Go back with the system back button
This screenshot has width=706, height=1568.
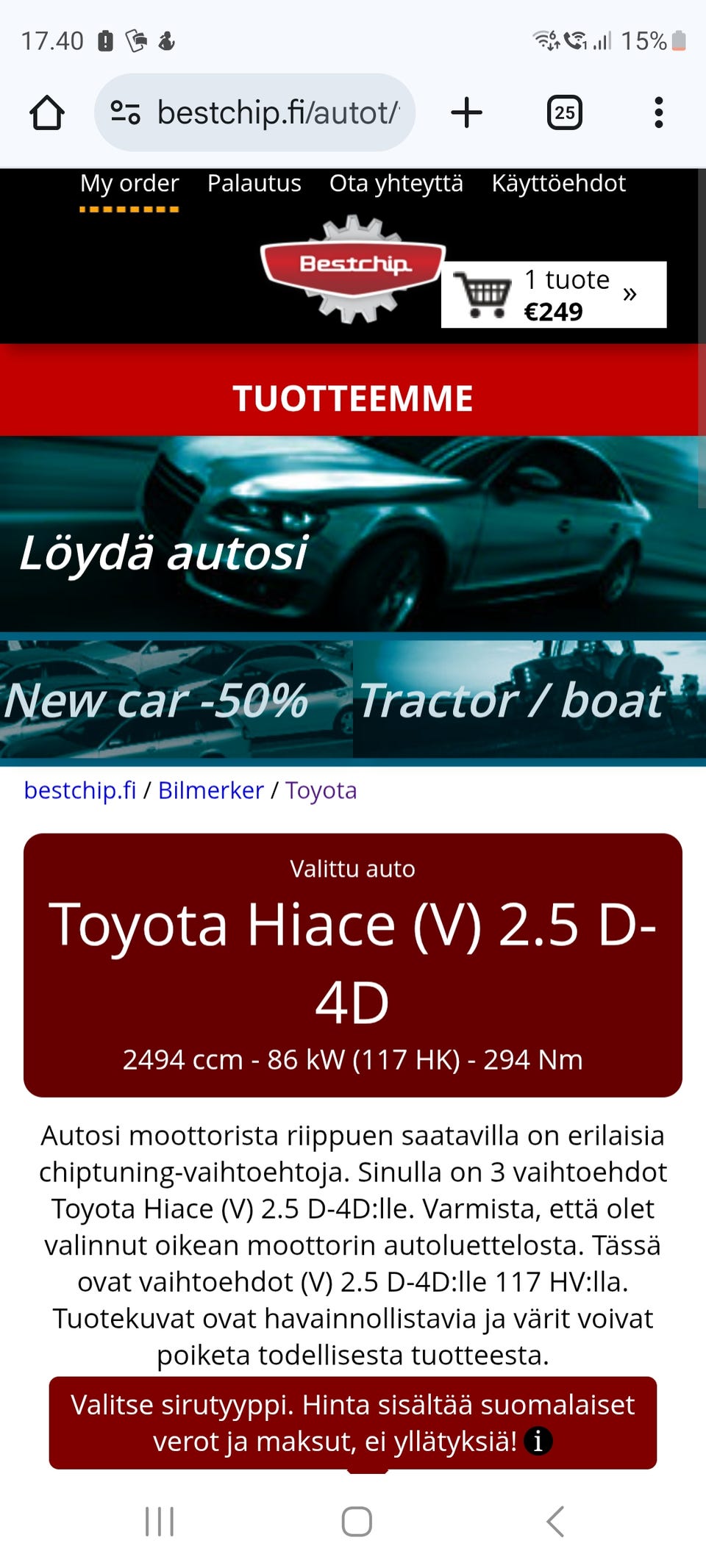click(556, 1521)
